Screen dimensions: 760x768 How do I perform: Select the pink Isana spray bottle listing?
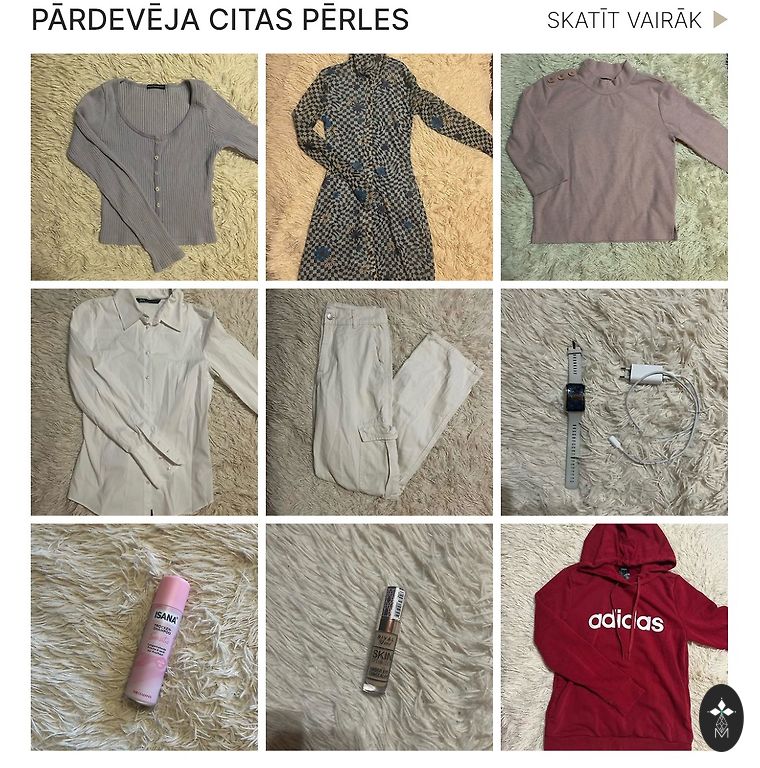(144, 637)
